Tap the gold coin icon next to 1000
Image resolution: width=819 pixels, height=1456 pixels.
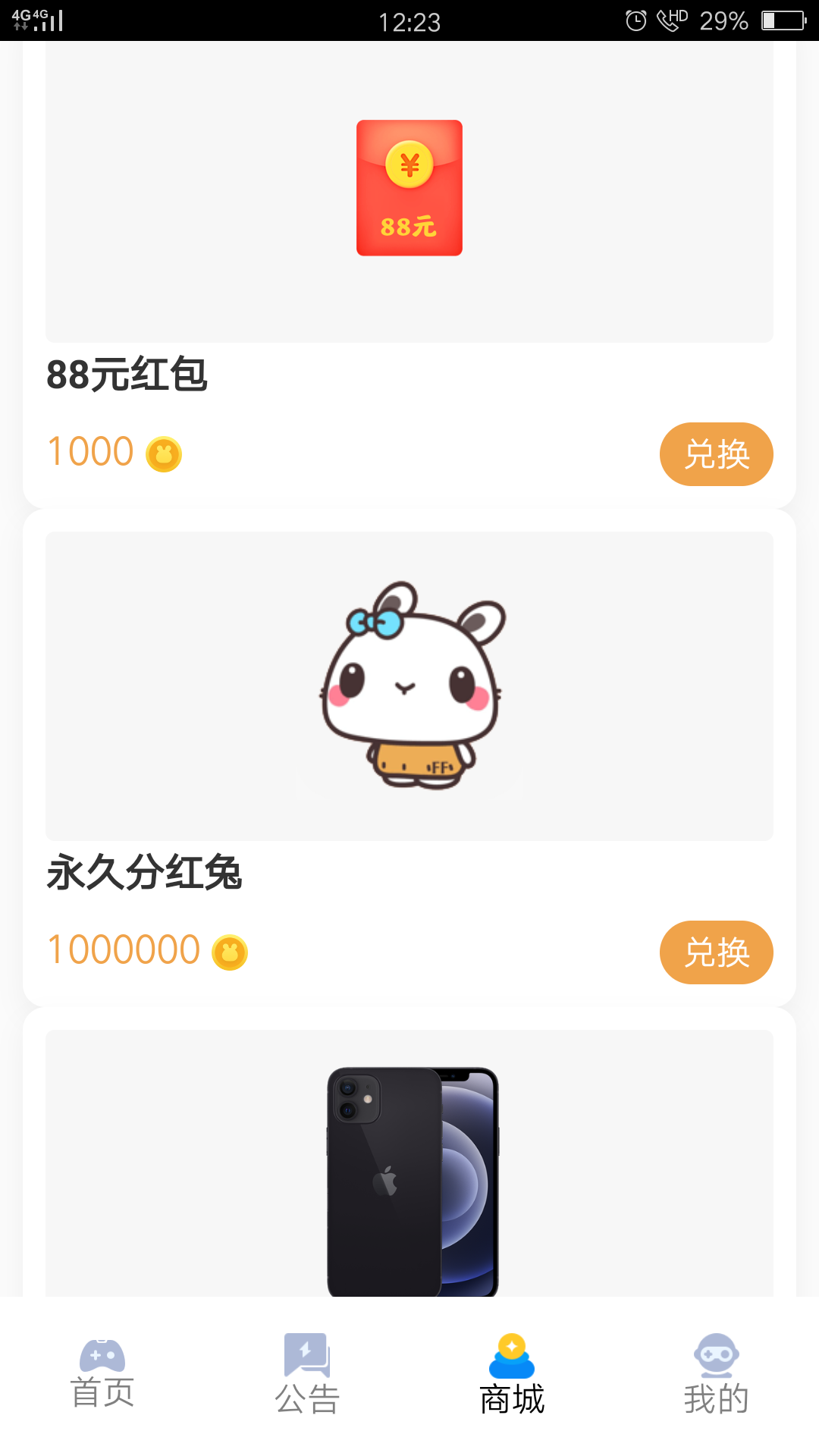coord(165,453)
